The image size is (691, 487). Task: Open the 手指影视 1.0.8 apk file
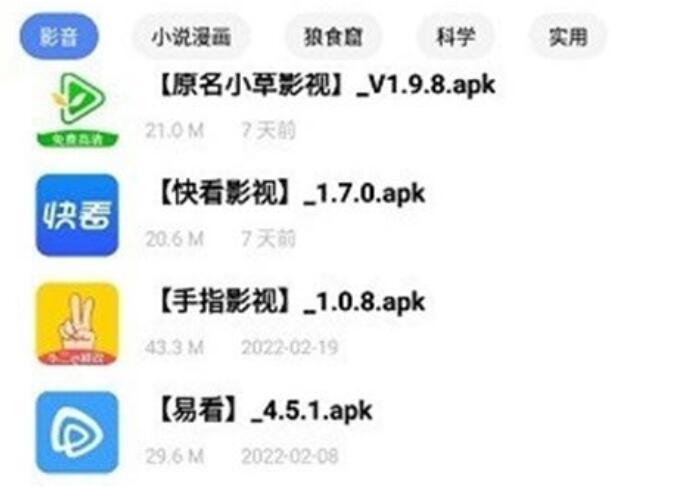290,301
